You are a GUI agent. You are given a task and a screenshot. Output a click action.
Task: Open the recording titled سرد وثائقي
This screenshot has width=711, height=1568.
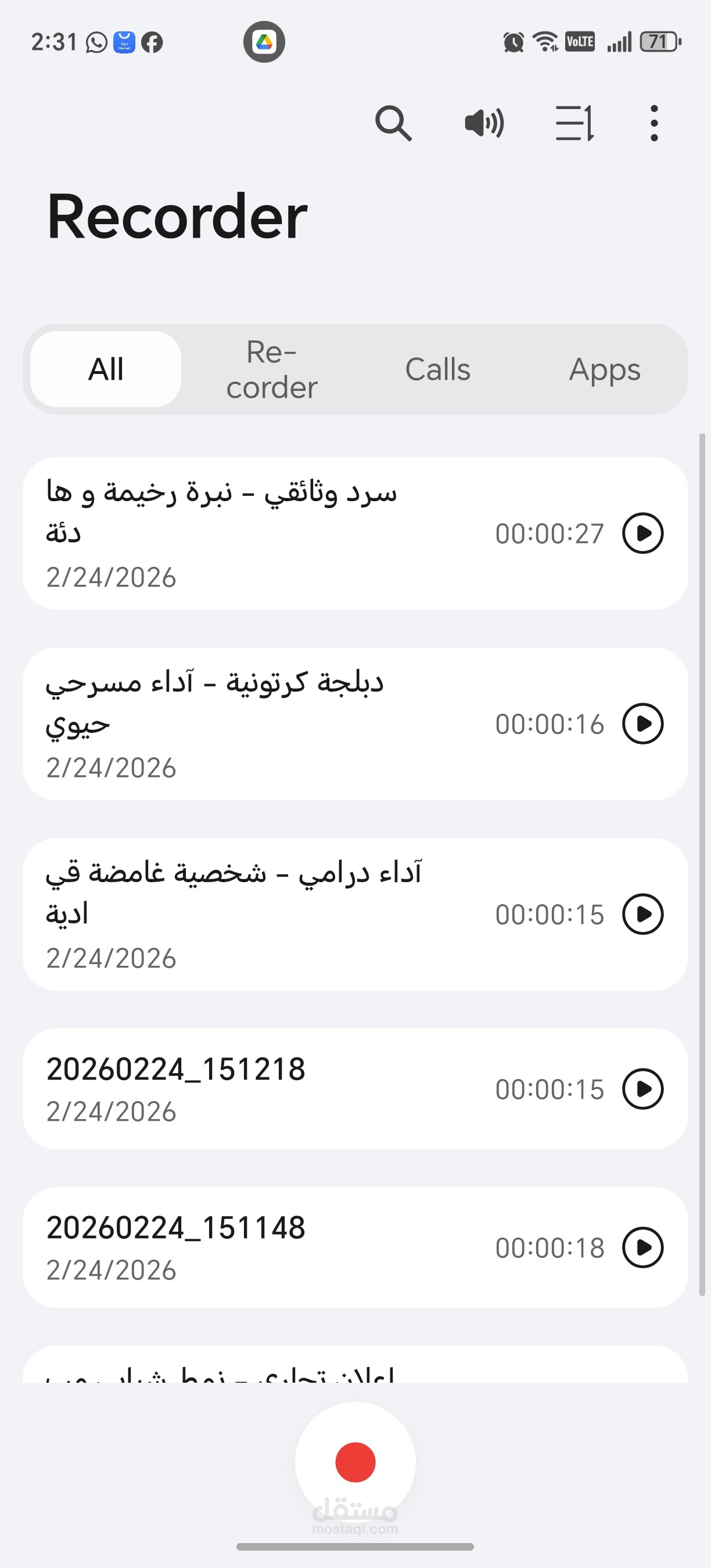243,533
